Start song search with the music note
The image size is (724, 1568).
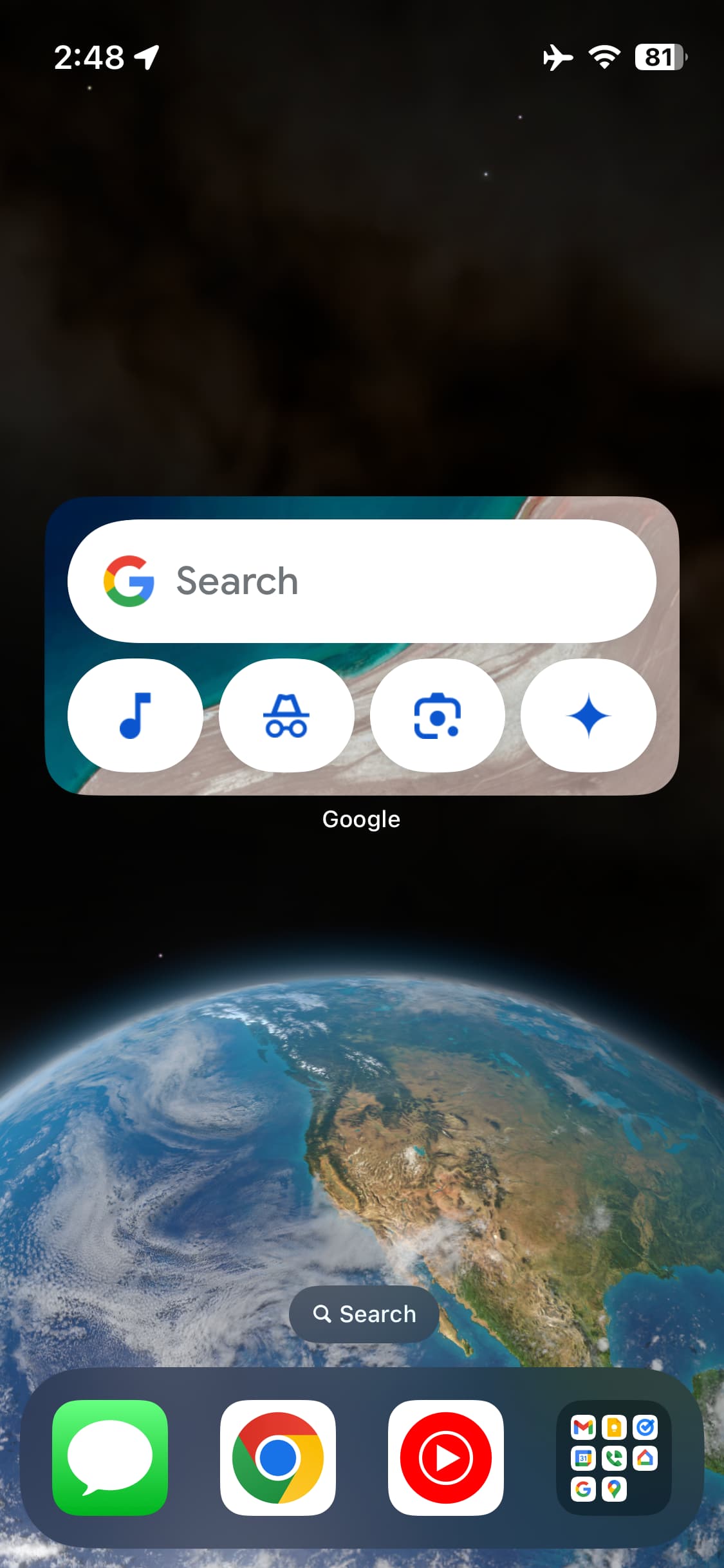(x=135, y=715)
